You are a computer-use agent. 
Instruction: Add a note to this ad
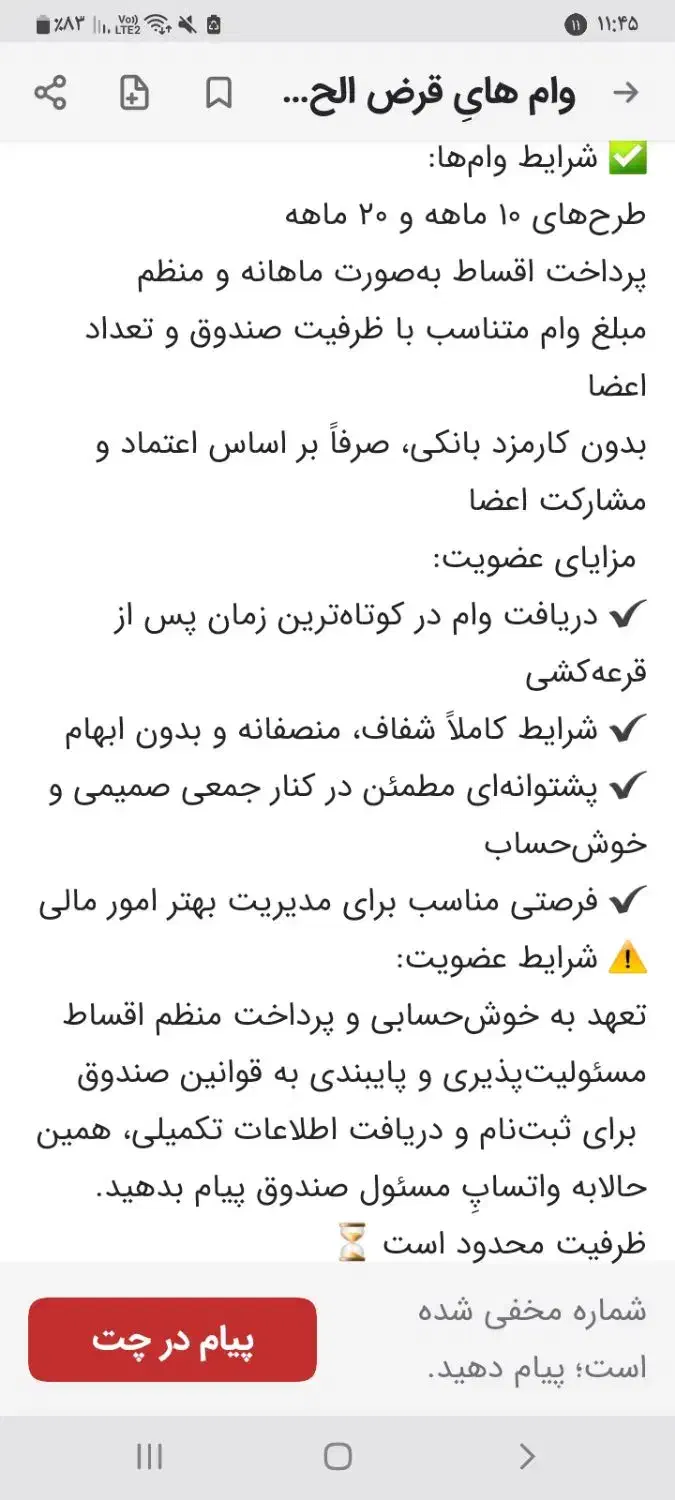134,94
